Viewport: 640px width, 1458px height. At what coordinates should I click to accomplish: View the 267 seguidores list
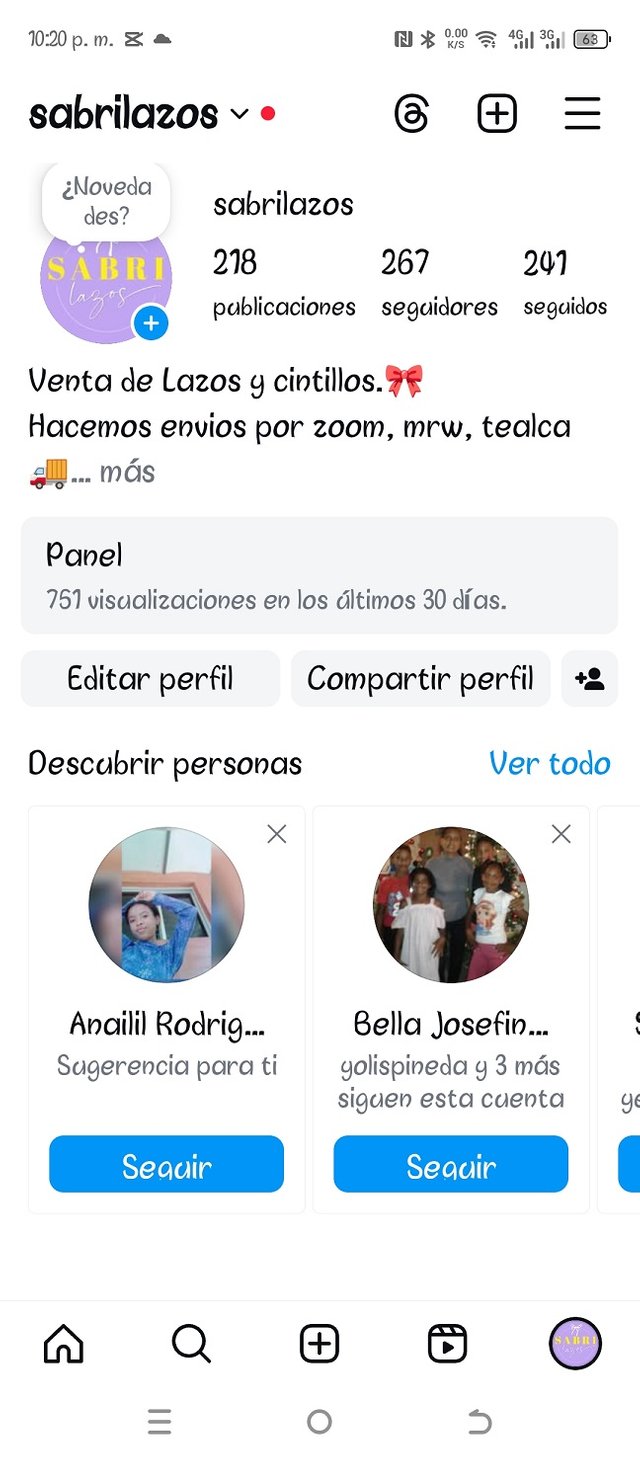[x=439, y=283]
